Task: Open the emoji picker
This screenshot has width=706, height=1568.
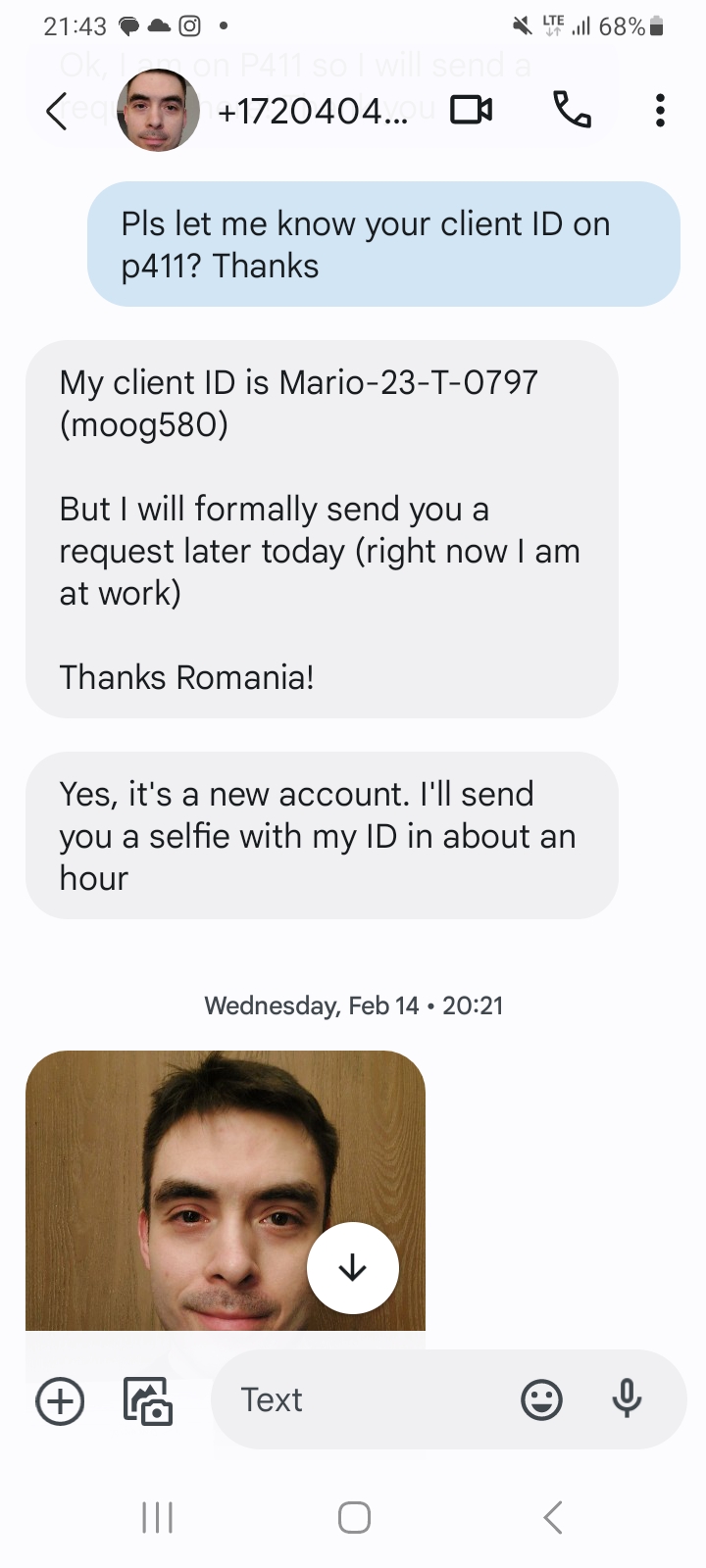Action: coord(540,1399)
